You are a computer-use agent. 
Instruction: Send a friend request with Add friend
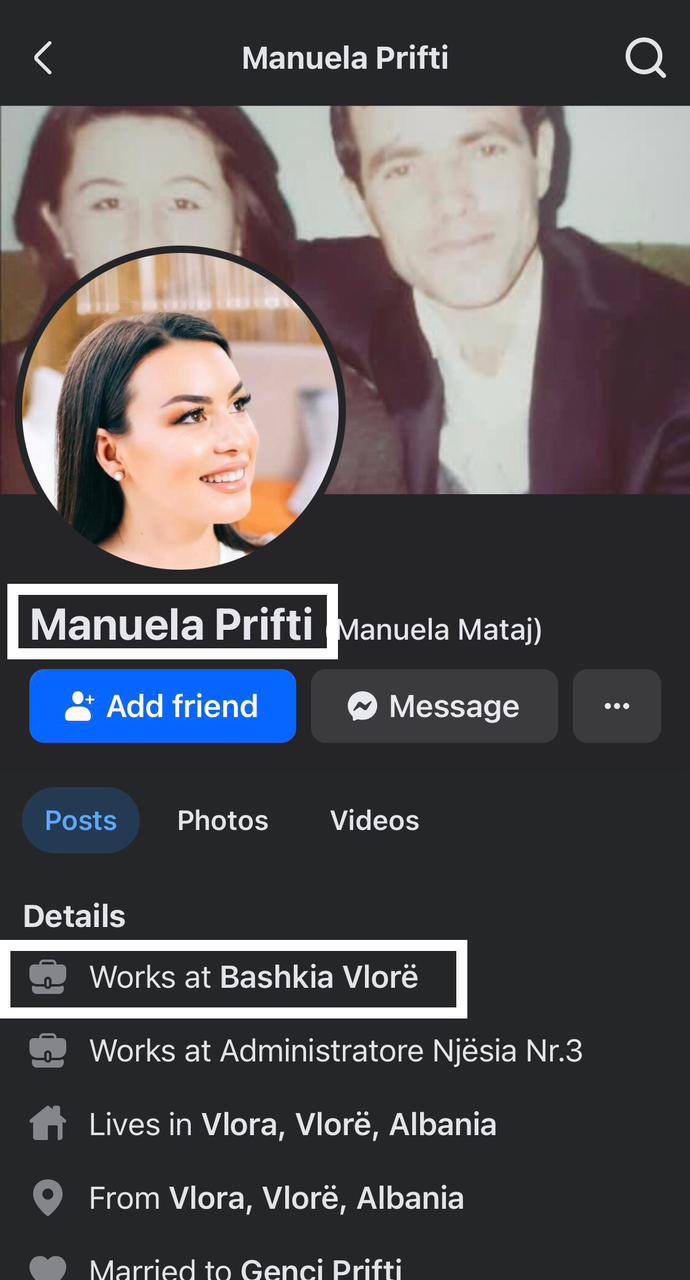point(163,706)
